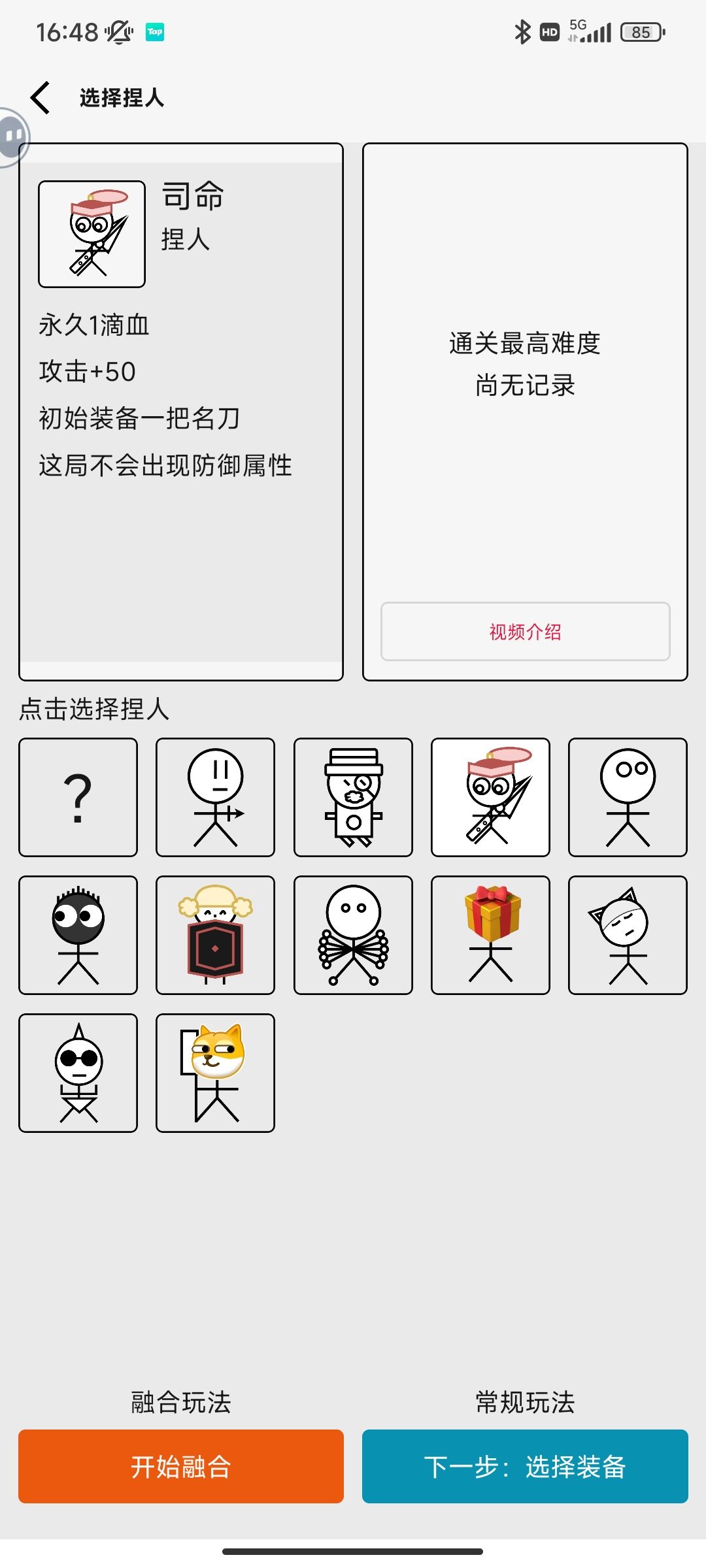Select the sunglasses mohawk character
This screenshot has height=1568, width=706.
tap(77, 1073)
